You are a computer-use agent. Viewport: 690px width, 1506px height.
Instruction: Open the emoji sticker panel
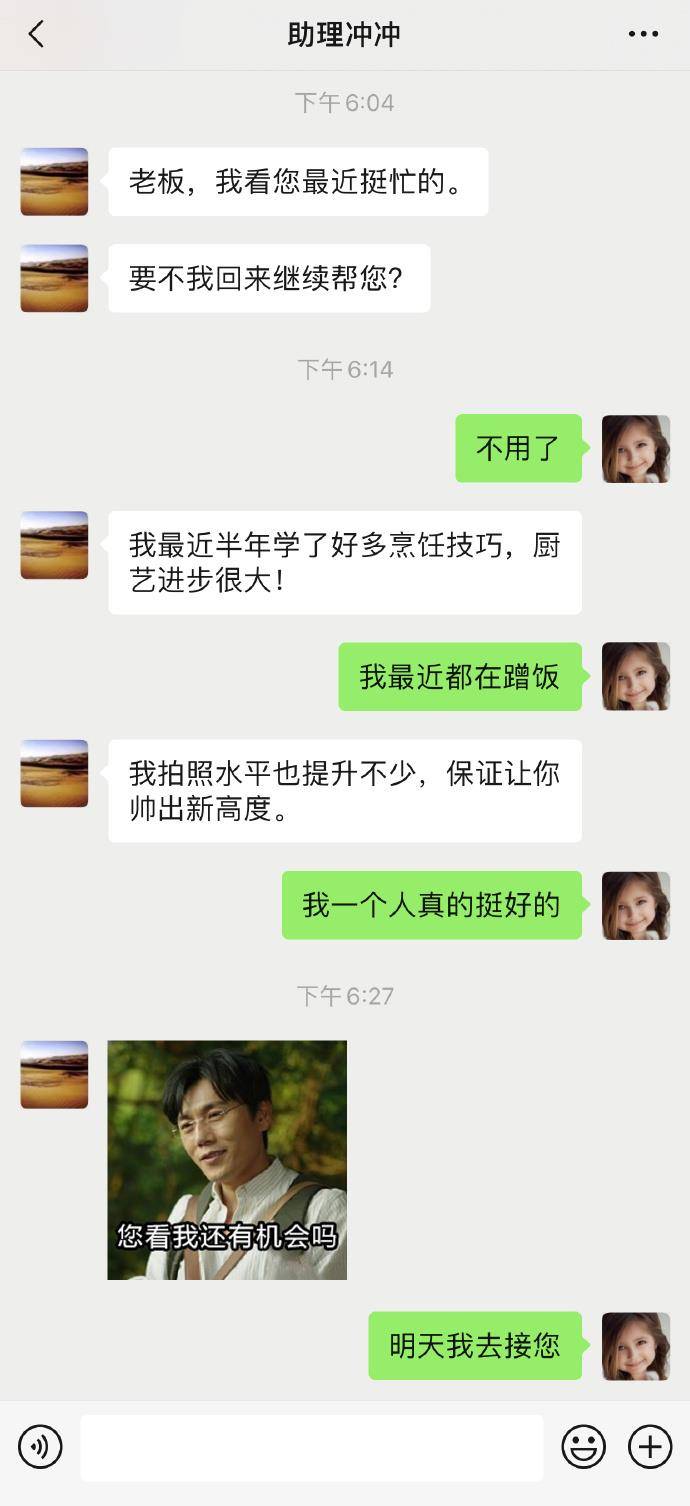pyautogui.click(x=583, y=1447)
